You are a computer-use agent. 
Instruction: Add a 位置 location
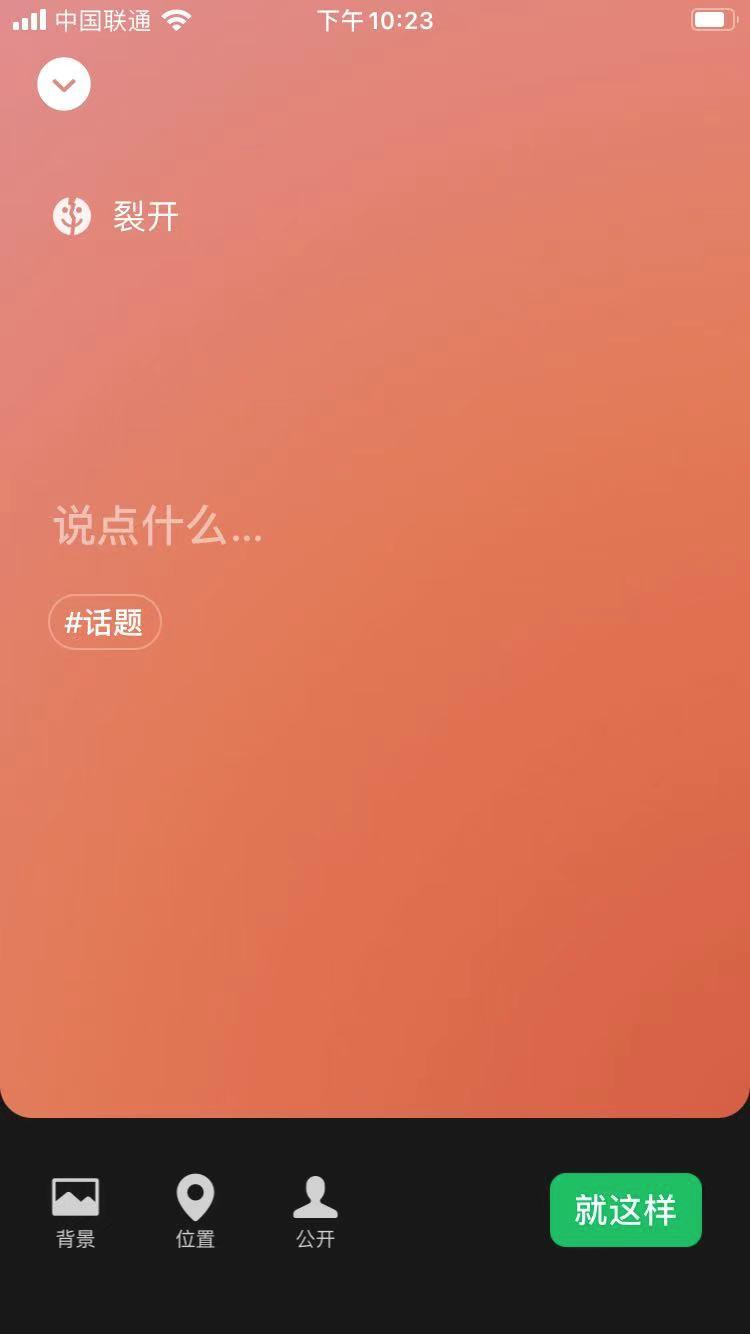pos(195,1211)
